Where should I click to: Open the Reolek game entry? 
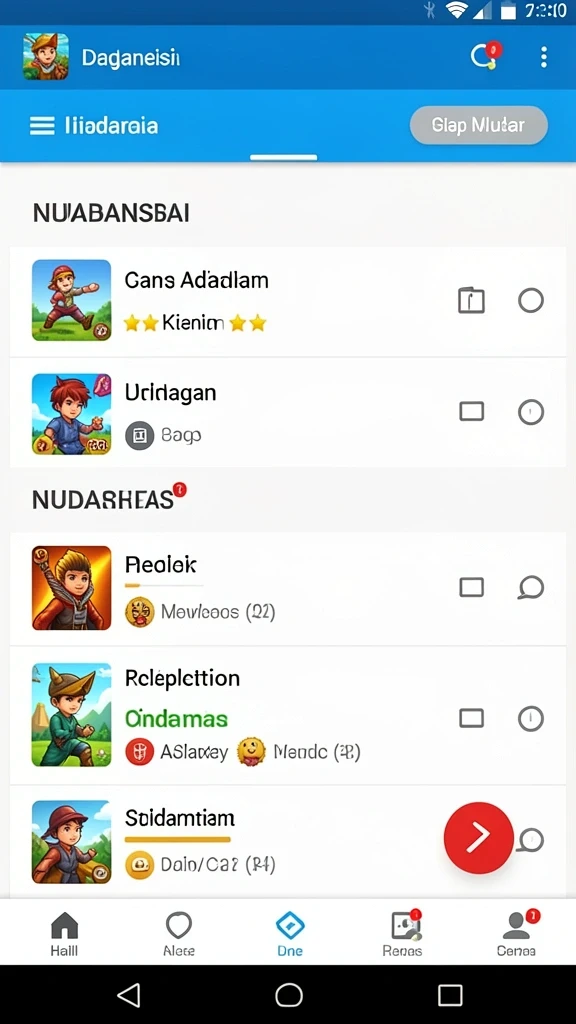288,588
